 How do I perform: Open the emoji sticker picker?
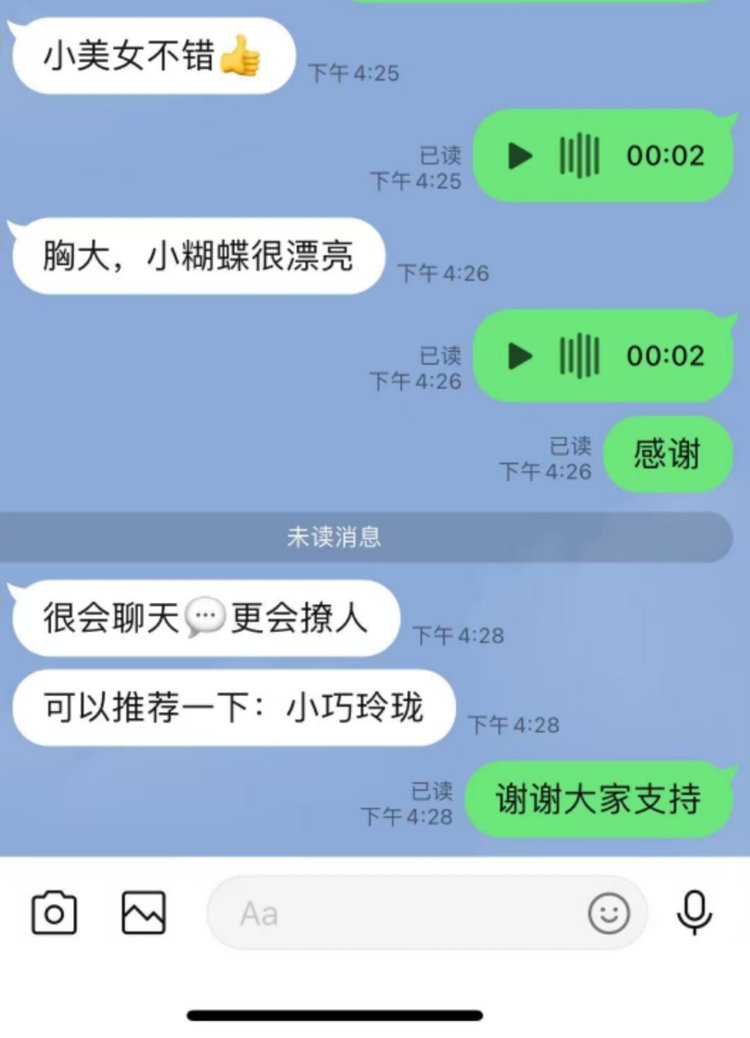click(608, 913)
